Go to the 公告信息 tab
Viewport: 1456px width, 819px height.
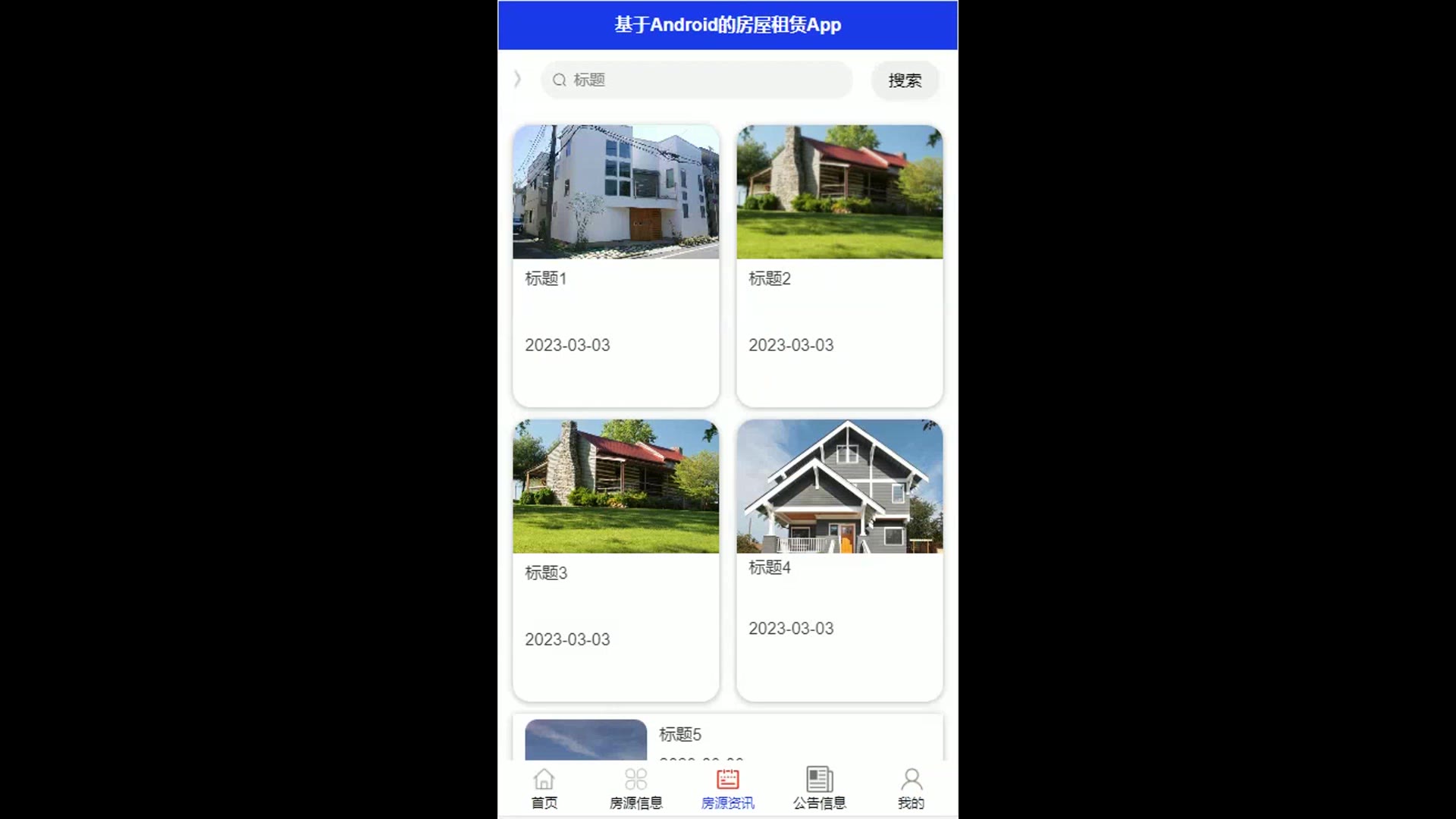(x=819, y=789)
